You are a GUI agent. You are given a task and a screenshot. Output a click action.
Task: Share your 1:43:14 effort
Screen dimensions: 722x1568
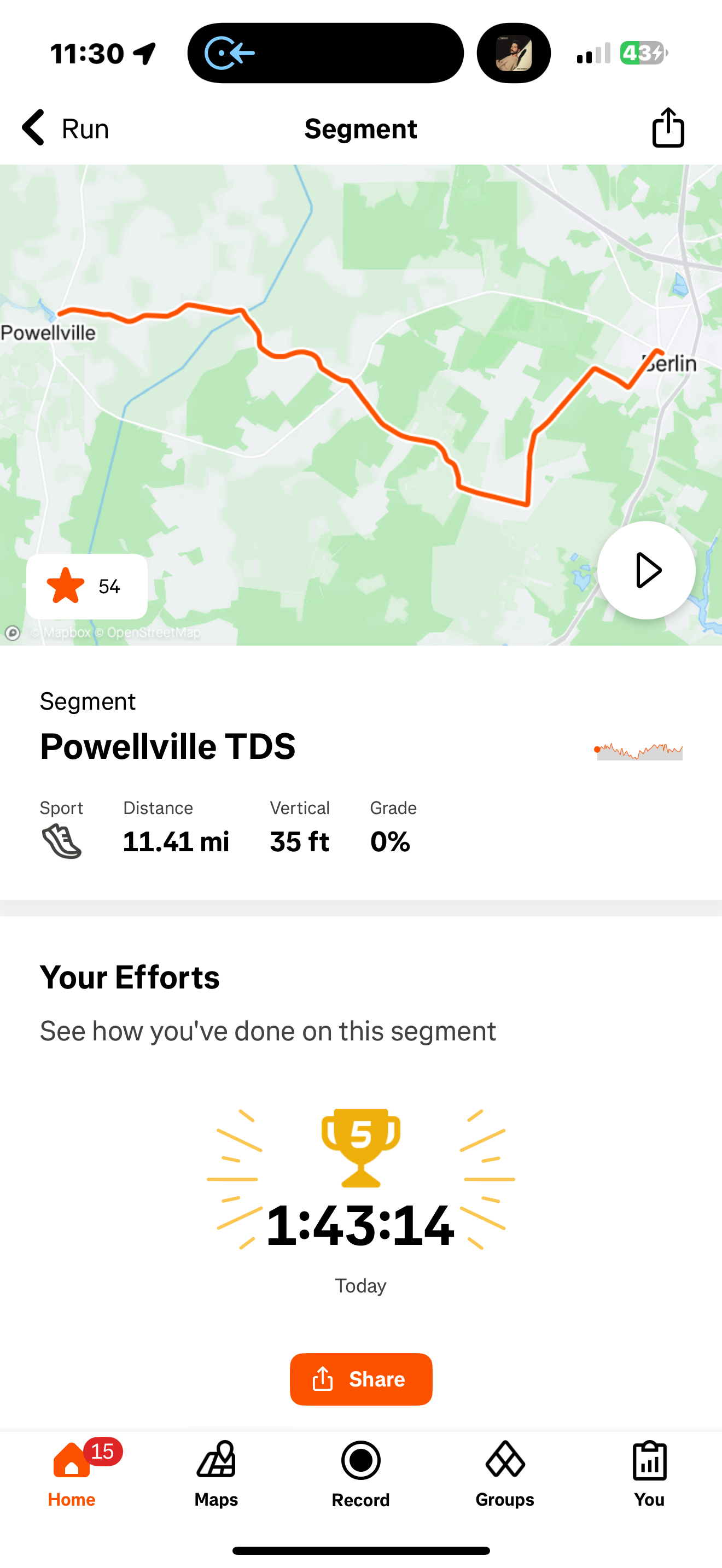point(361,1379)
